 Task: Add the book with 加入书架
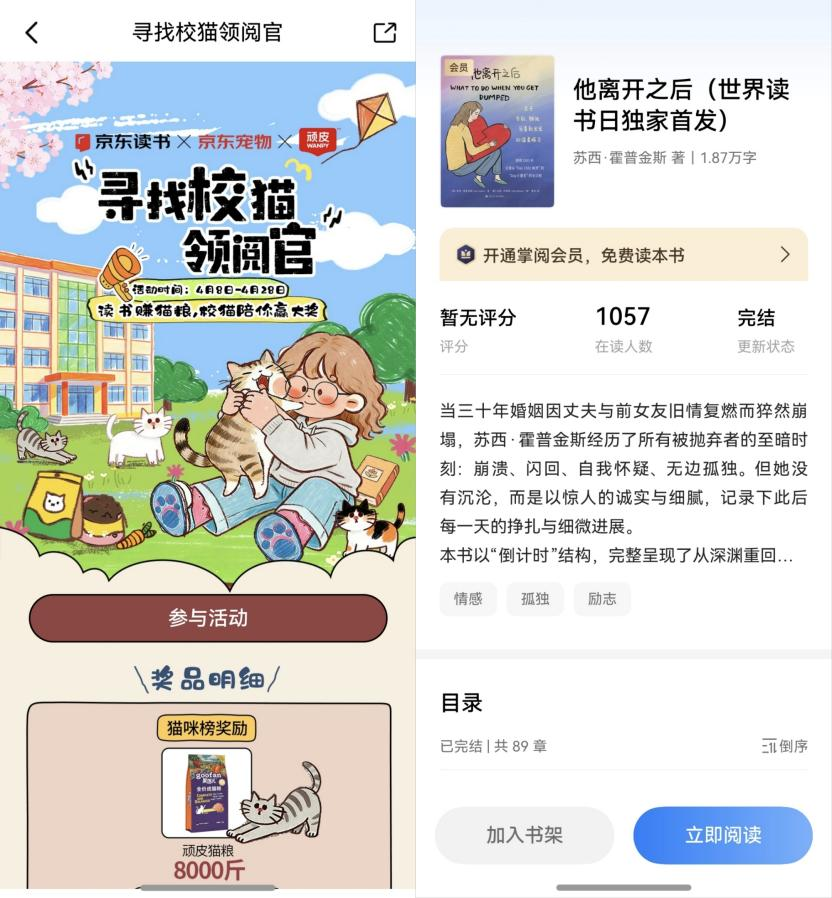click(524, 835)
